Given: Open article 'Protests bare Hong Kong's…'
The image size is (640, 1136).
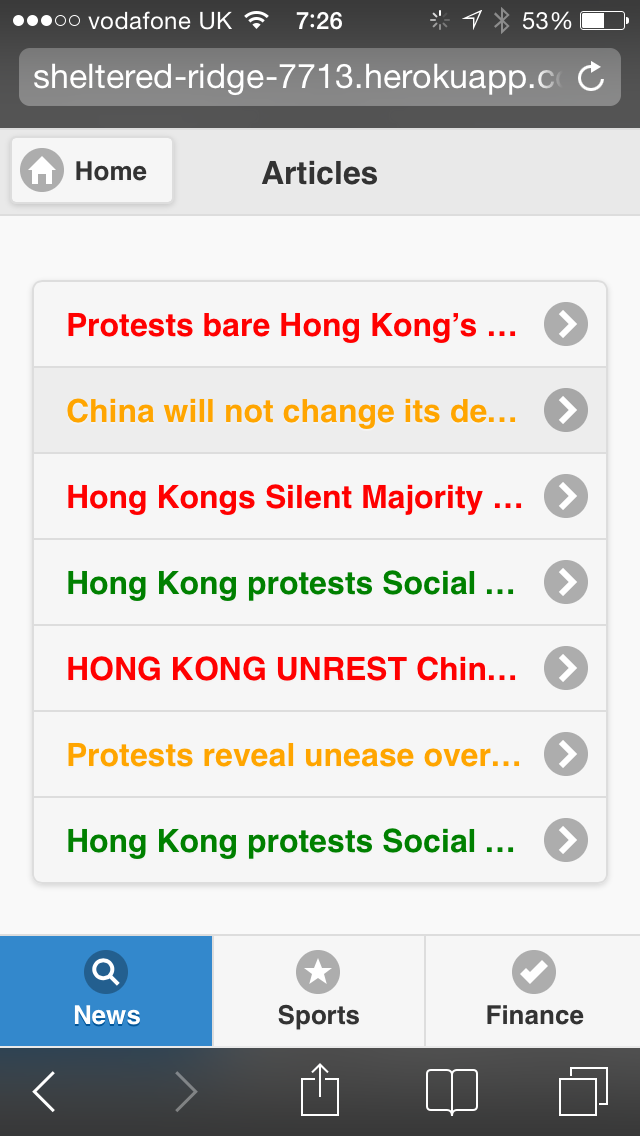Looking at the screenshot, I should coord(320,325).
